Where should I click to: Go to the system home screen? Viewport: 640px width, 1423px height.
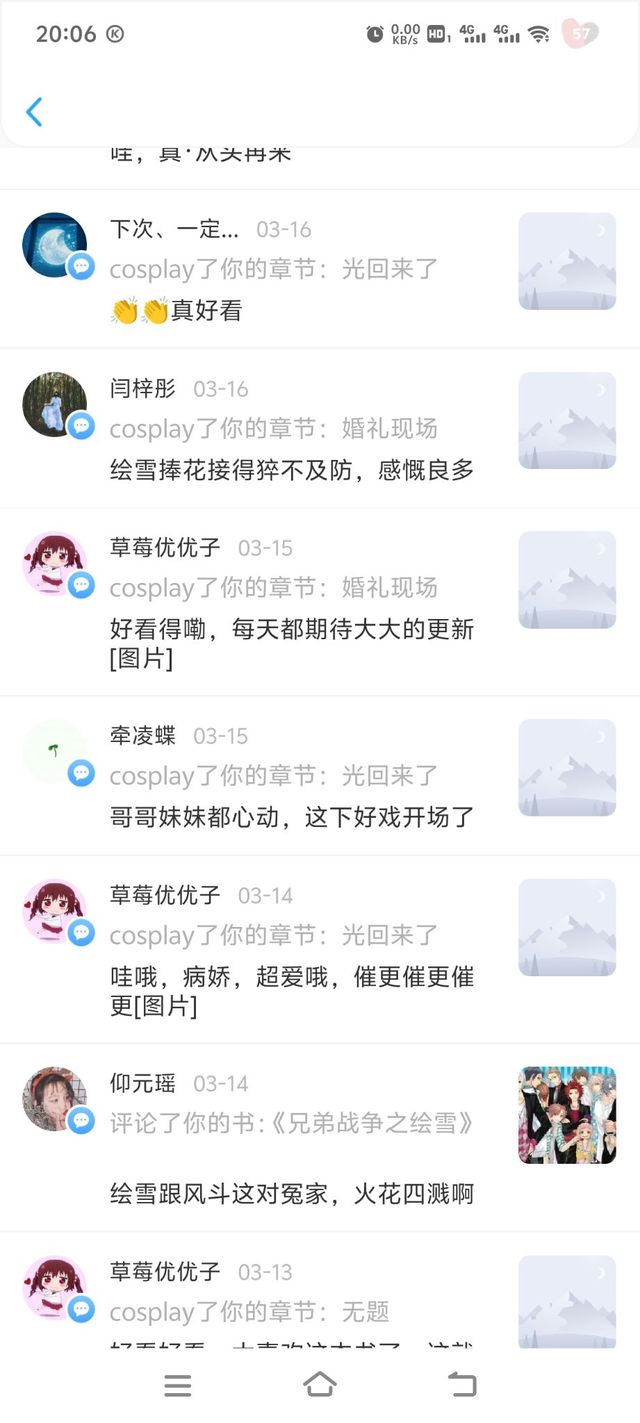coord(319,1385)
